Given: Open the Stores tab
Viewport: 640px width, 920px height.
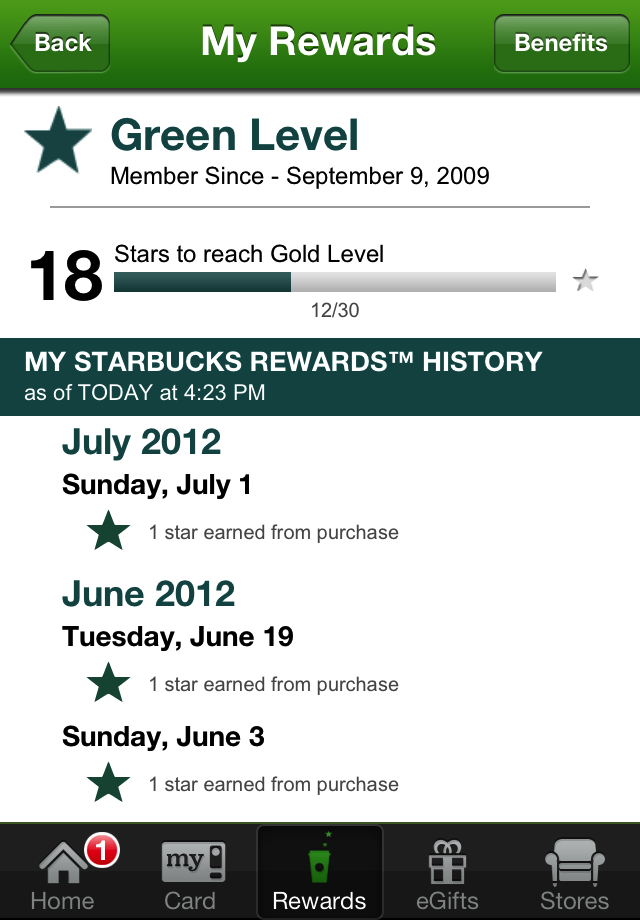Looking at the screenshot, I should click(575, 873).
